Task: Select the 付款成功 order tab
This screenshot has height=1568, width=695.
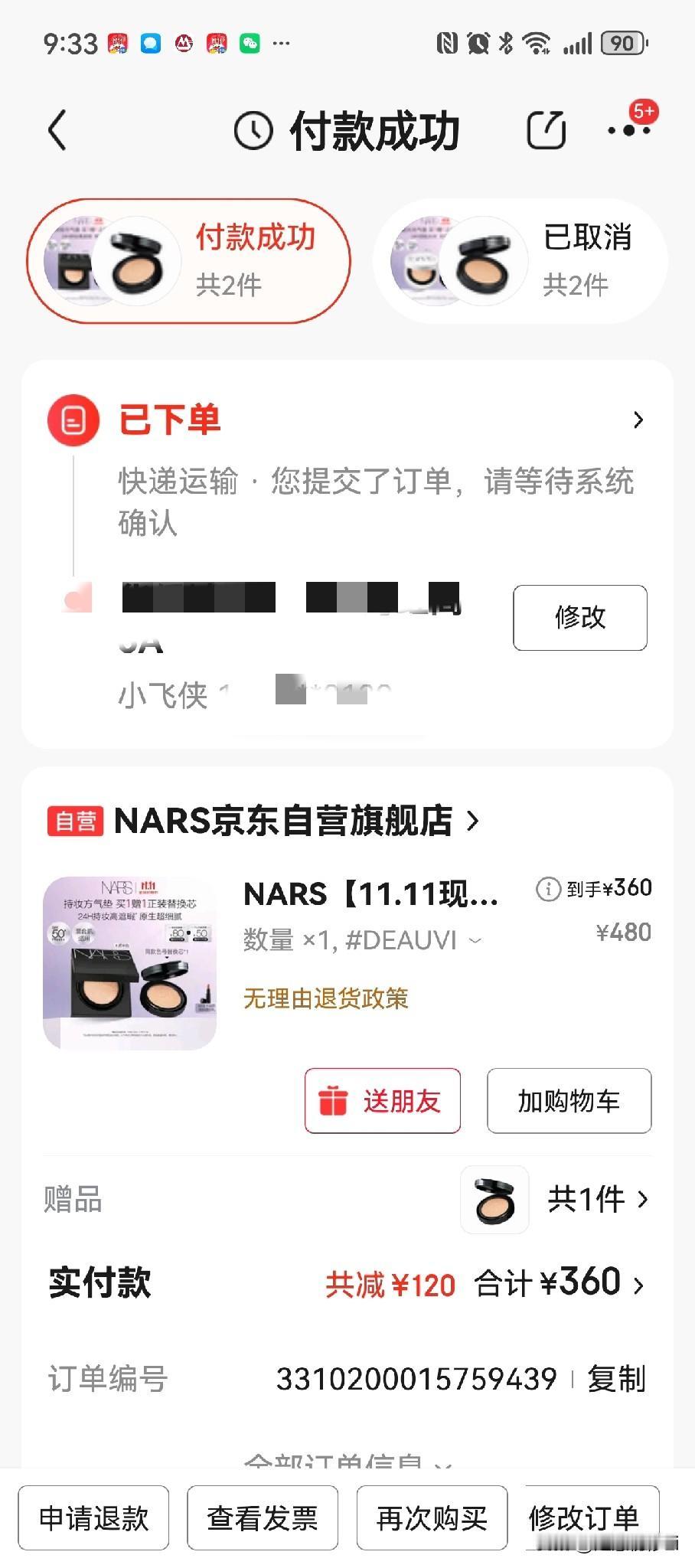Action: point(189,260)
